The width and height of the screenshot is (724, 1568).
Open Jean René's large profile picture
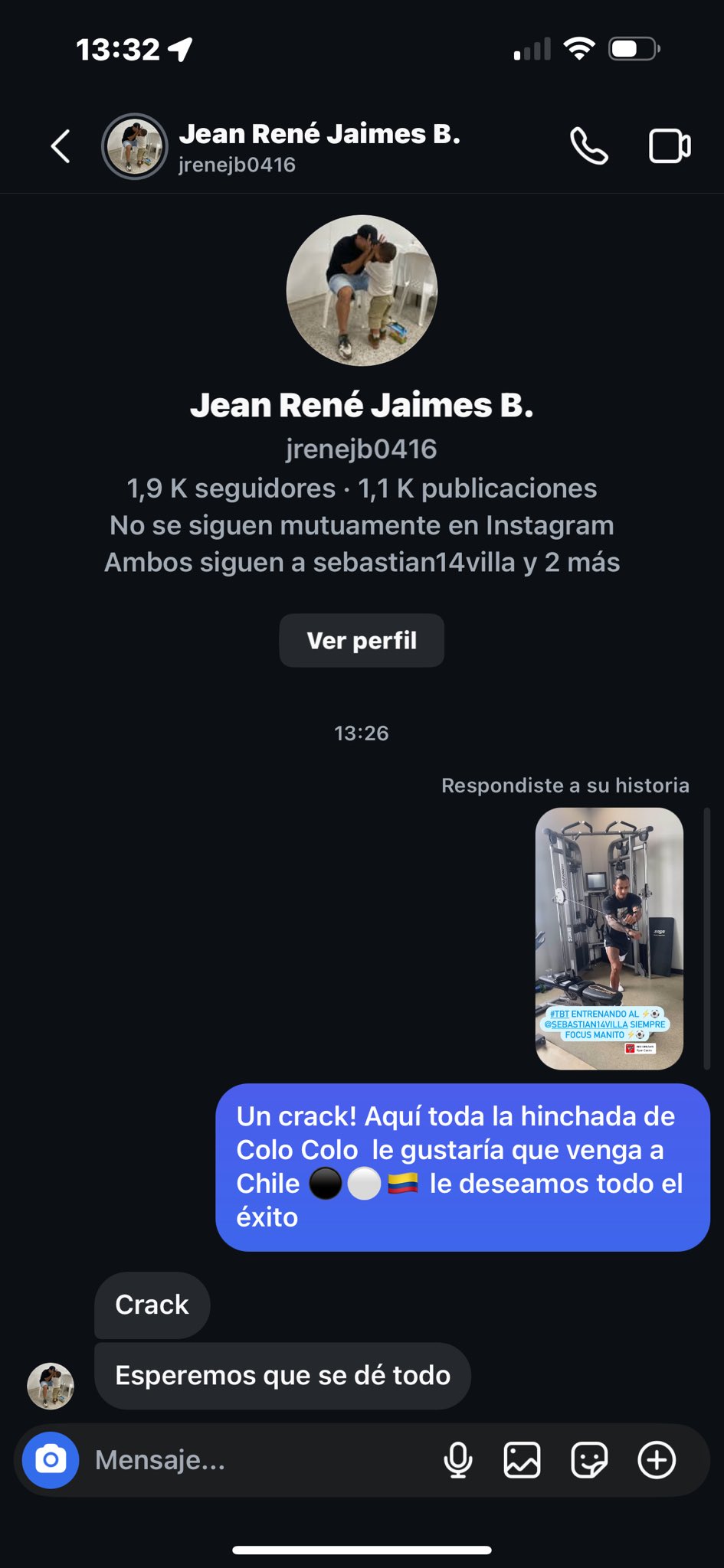362,291
